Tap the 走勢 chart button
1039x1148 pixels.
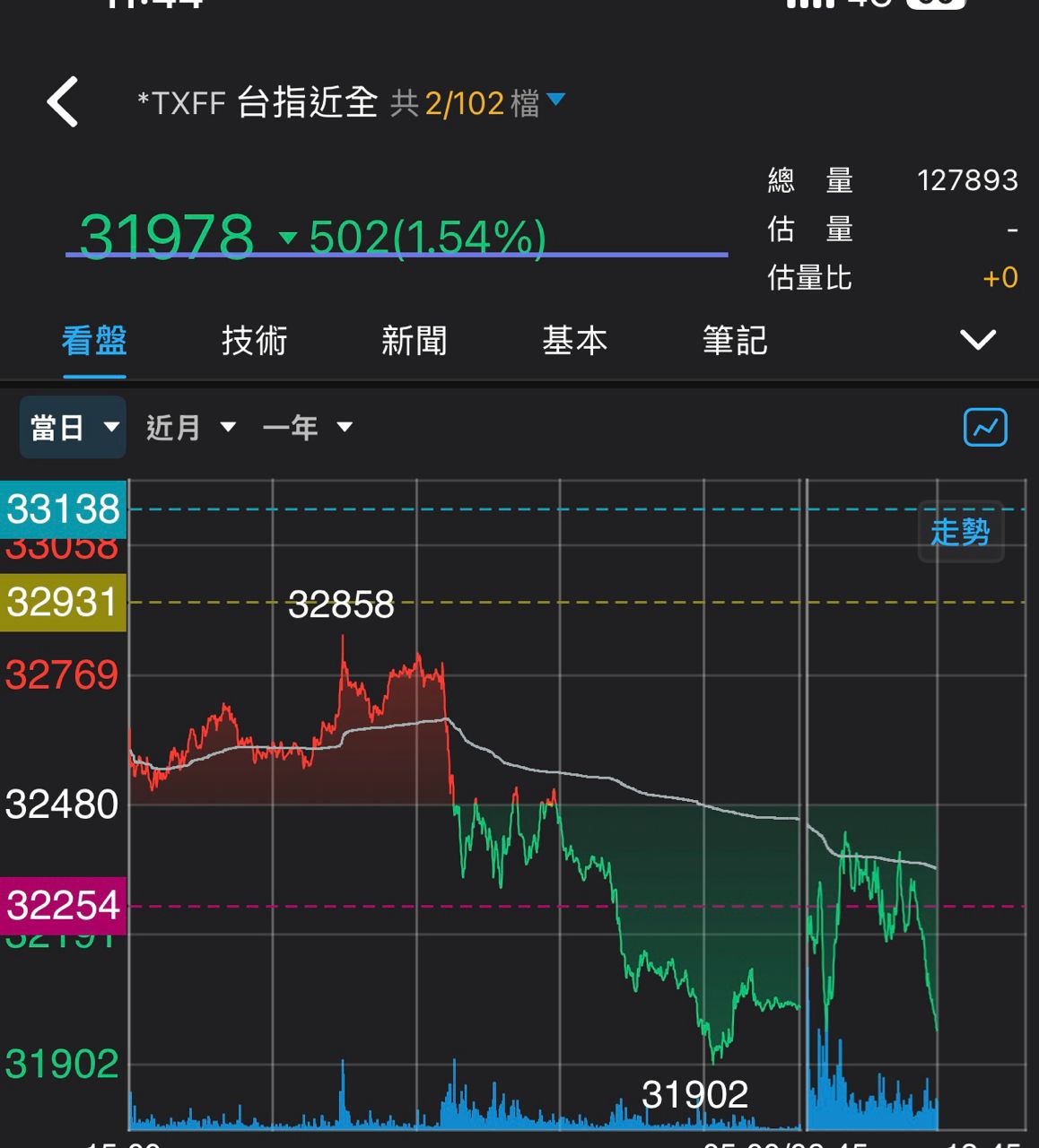pos(960,532)
